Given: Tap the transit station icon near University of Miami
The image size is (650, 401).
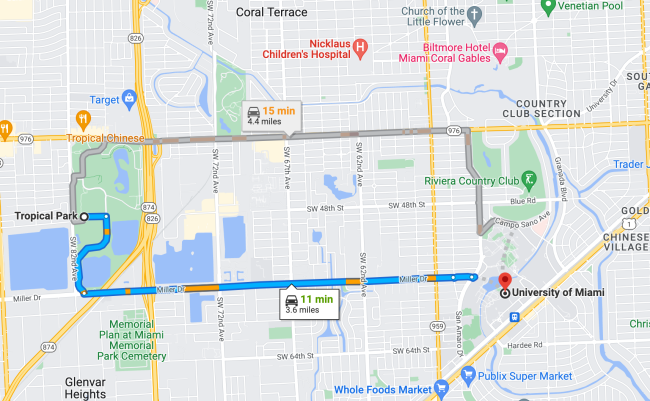Looking at the screenshot, I should tap(514, 317).
